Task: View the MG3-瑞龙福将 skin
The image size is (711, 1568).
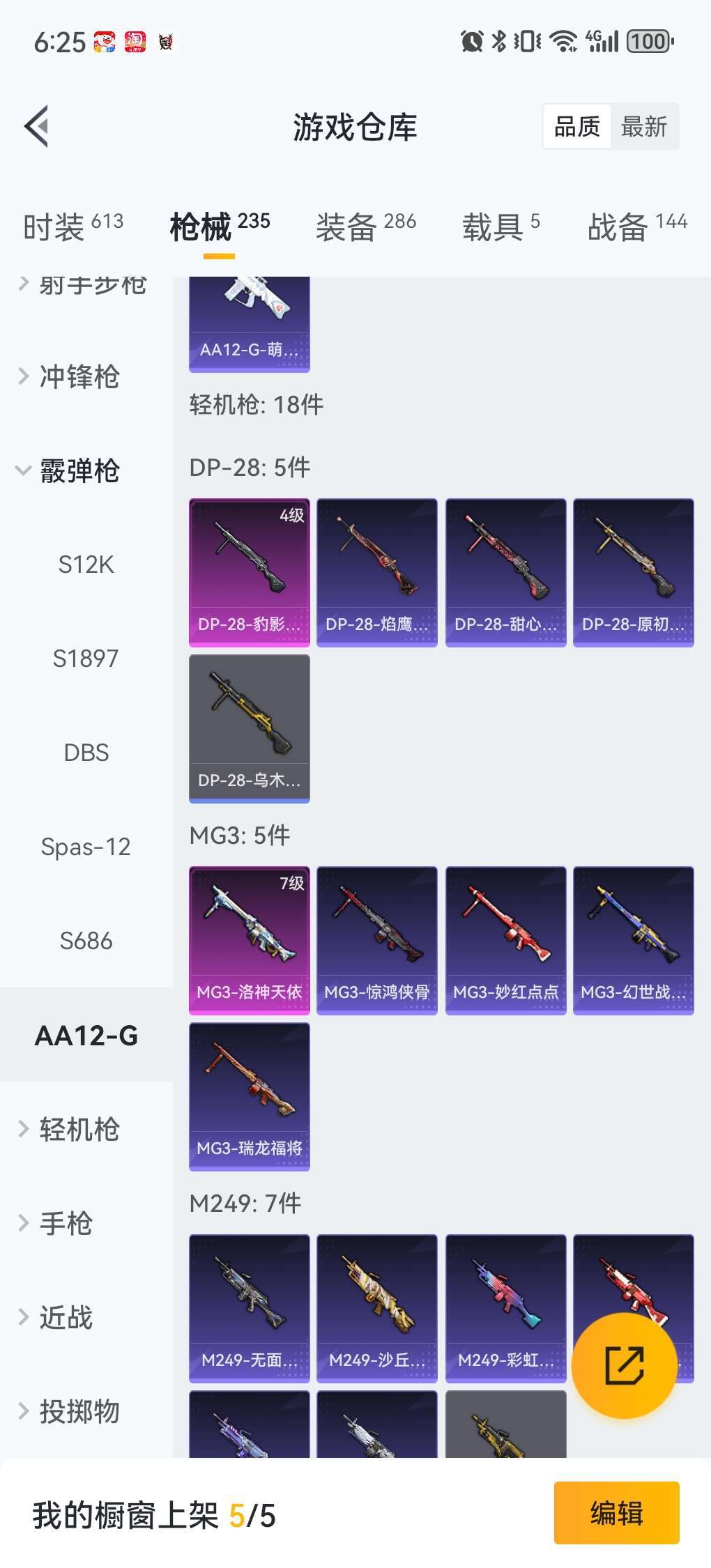Action: [249, 1096]
